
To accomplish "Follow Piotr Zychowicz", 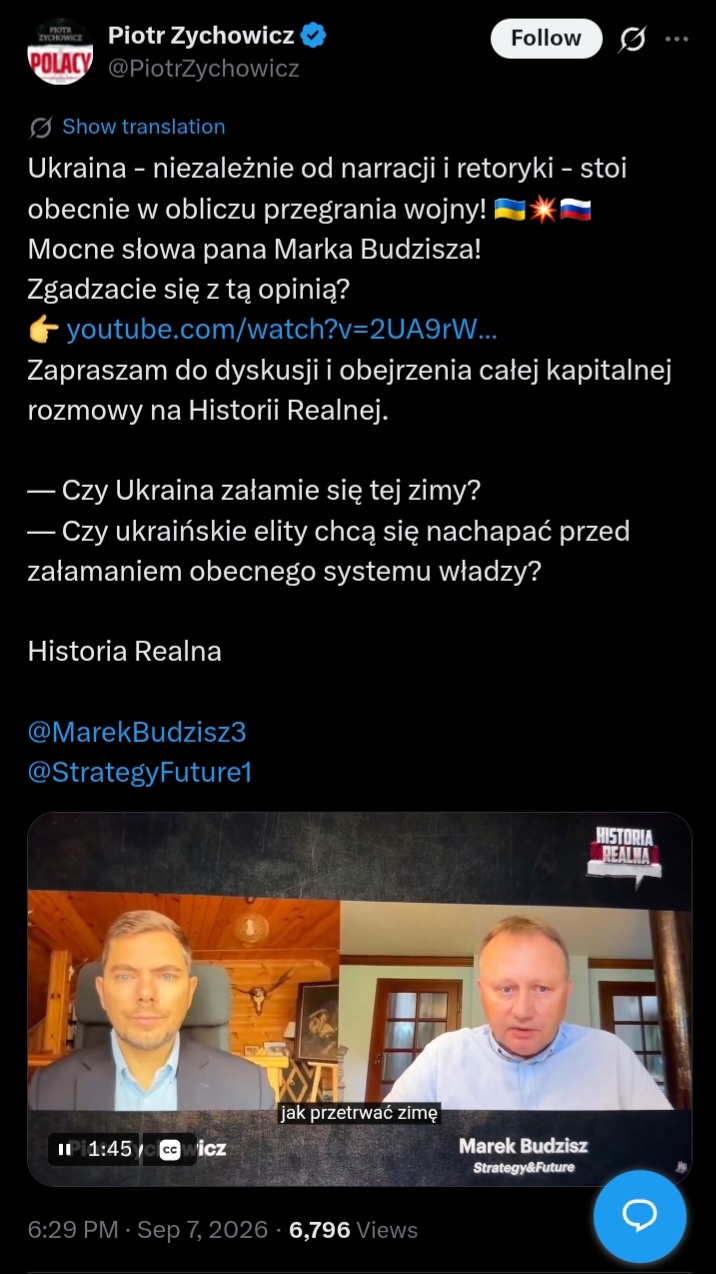I will click(546, 39).
